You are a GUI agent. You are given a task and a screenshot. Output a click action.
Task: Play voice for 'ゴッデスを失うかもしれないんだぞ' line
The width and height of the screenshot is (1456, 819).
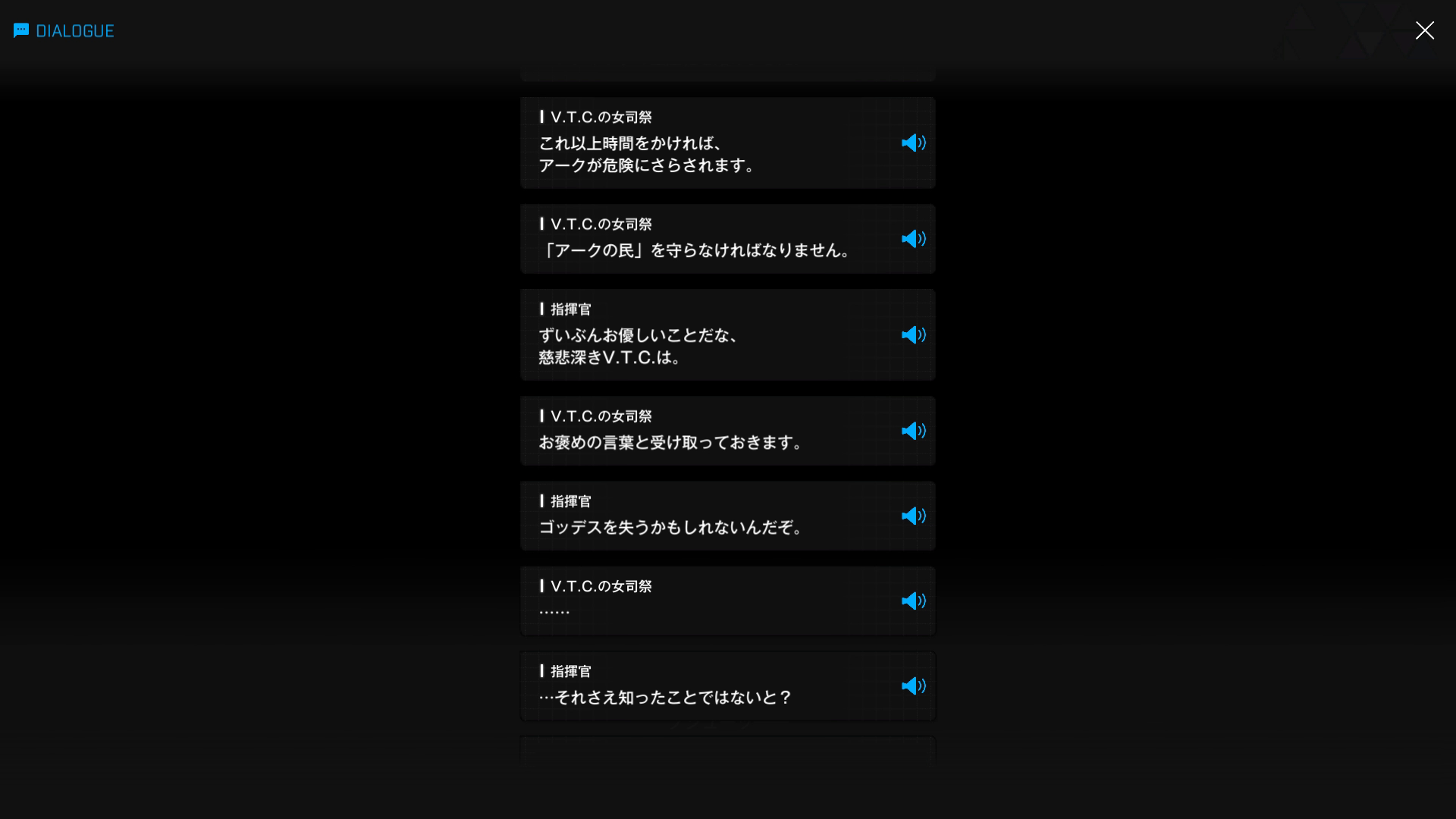[913, 516]
